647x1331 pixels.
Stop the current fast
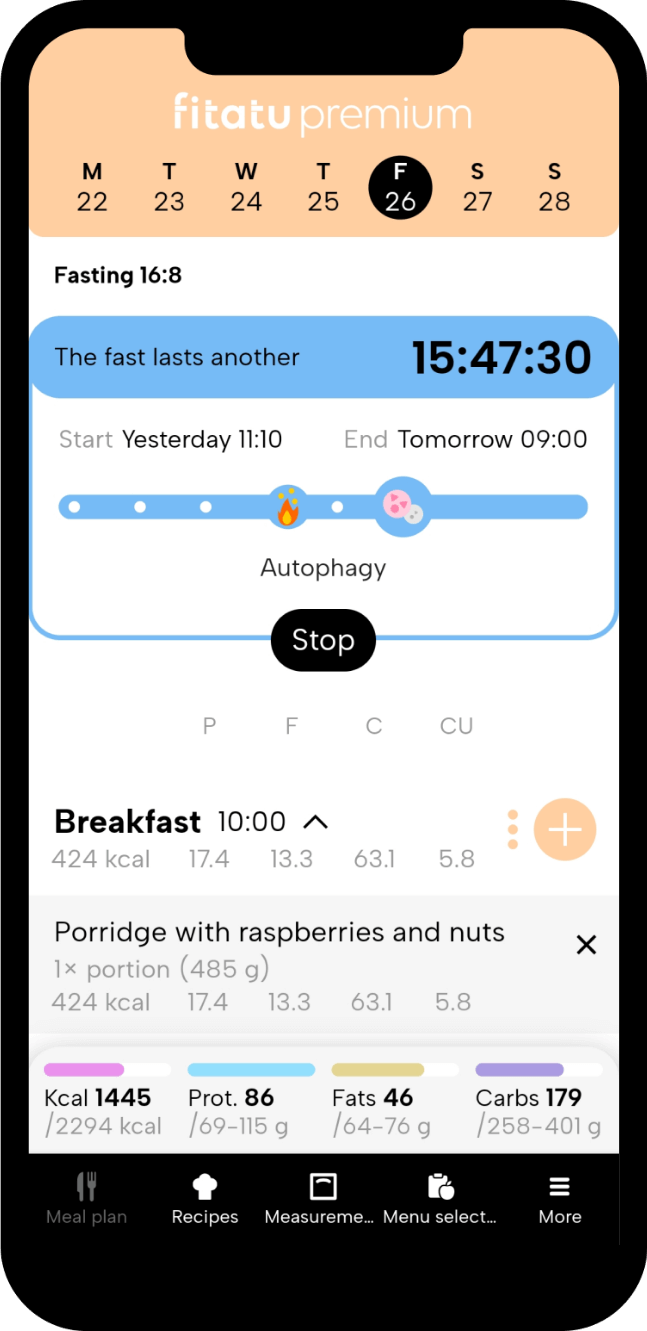(323, 640)
